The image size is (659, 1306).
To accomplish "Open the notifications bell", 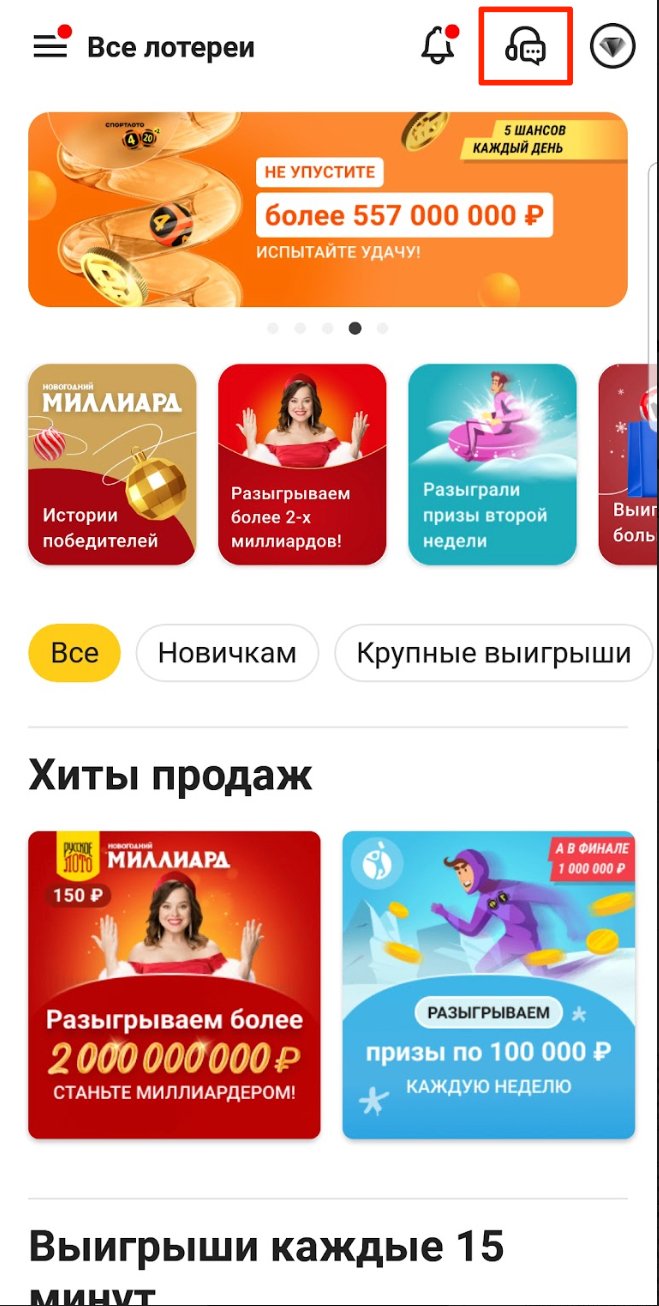I will click(x=437, y=46).
